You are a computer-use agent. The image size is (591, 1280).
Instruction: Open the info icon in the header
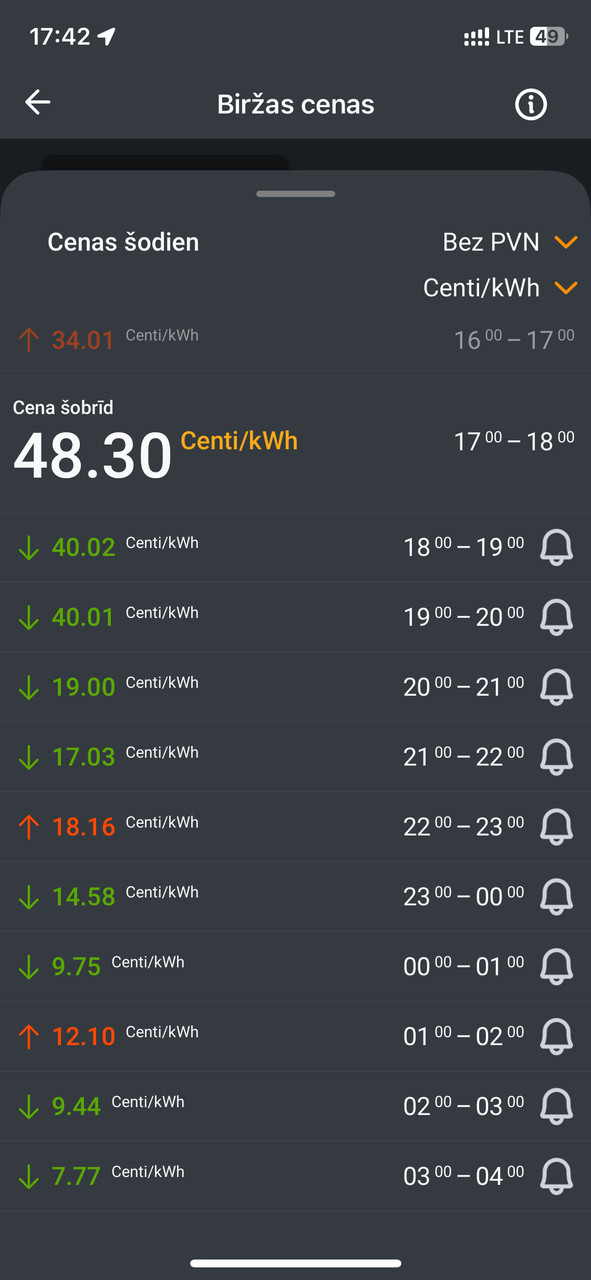530,104
